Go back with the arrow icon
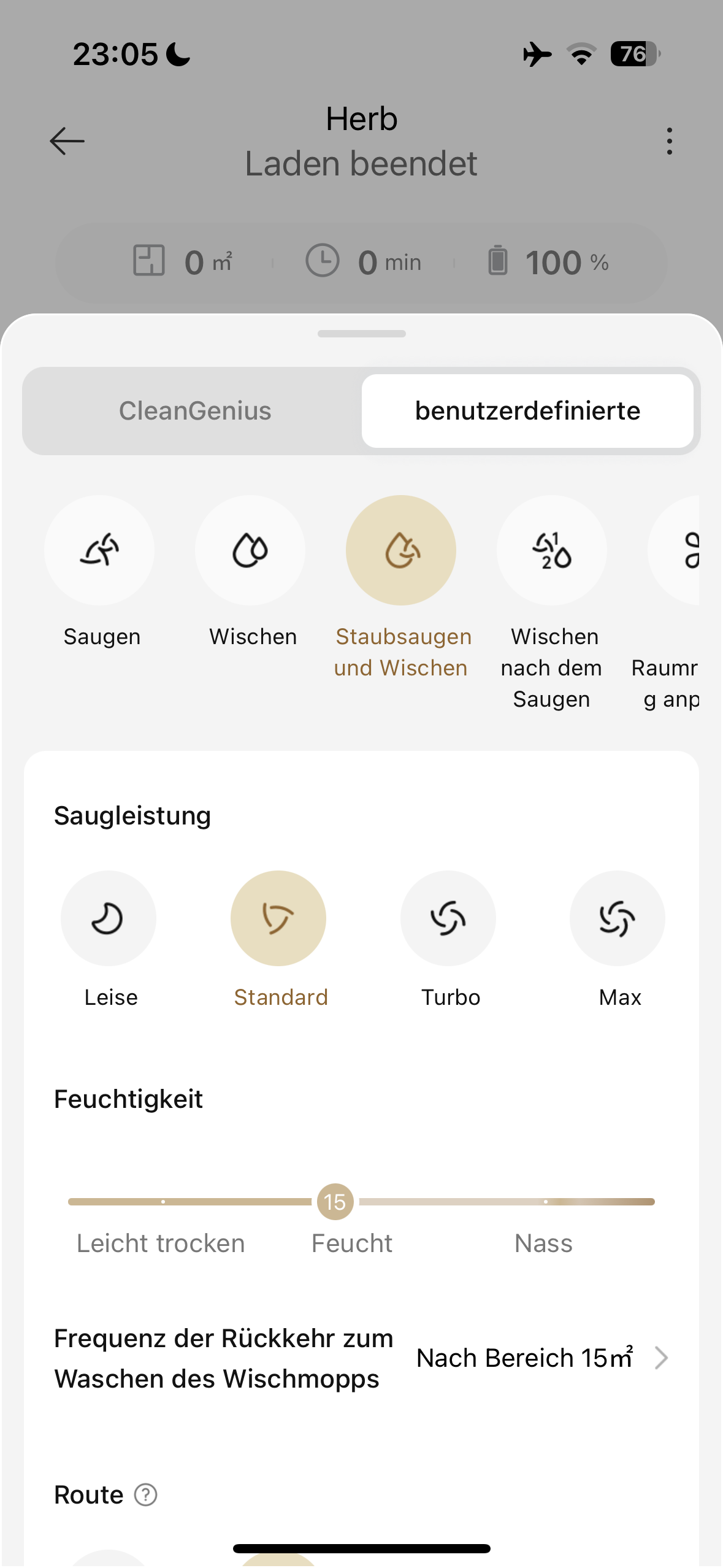723x1568 pixels. point(67,141)
